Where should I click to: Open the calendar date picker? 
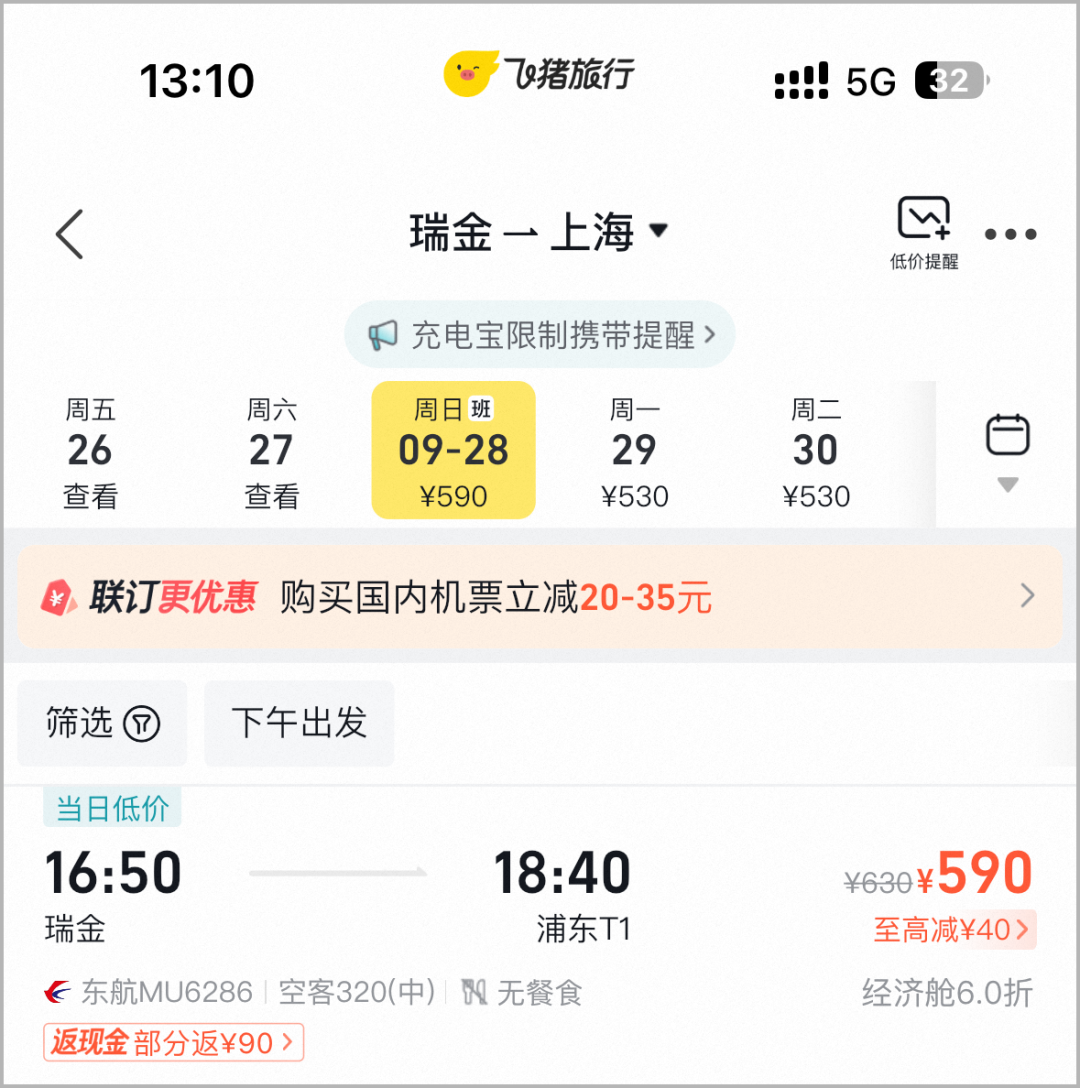coord(1007,450)
